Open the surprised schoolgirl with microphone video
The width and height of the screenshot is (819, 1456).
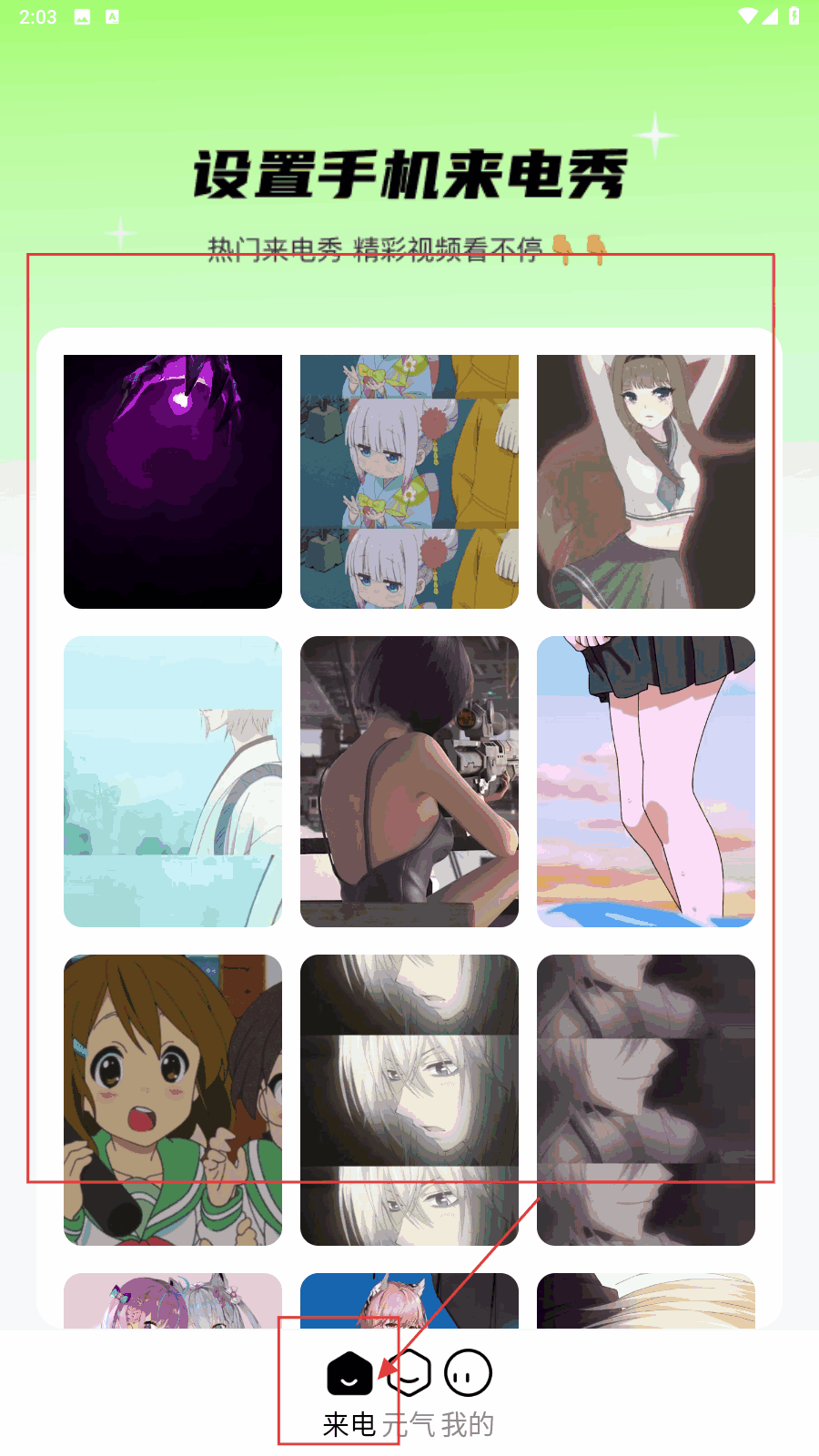[173, 1099]
